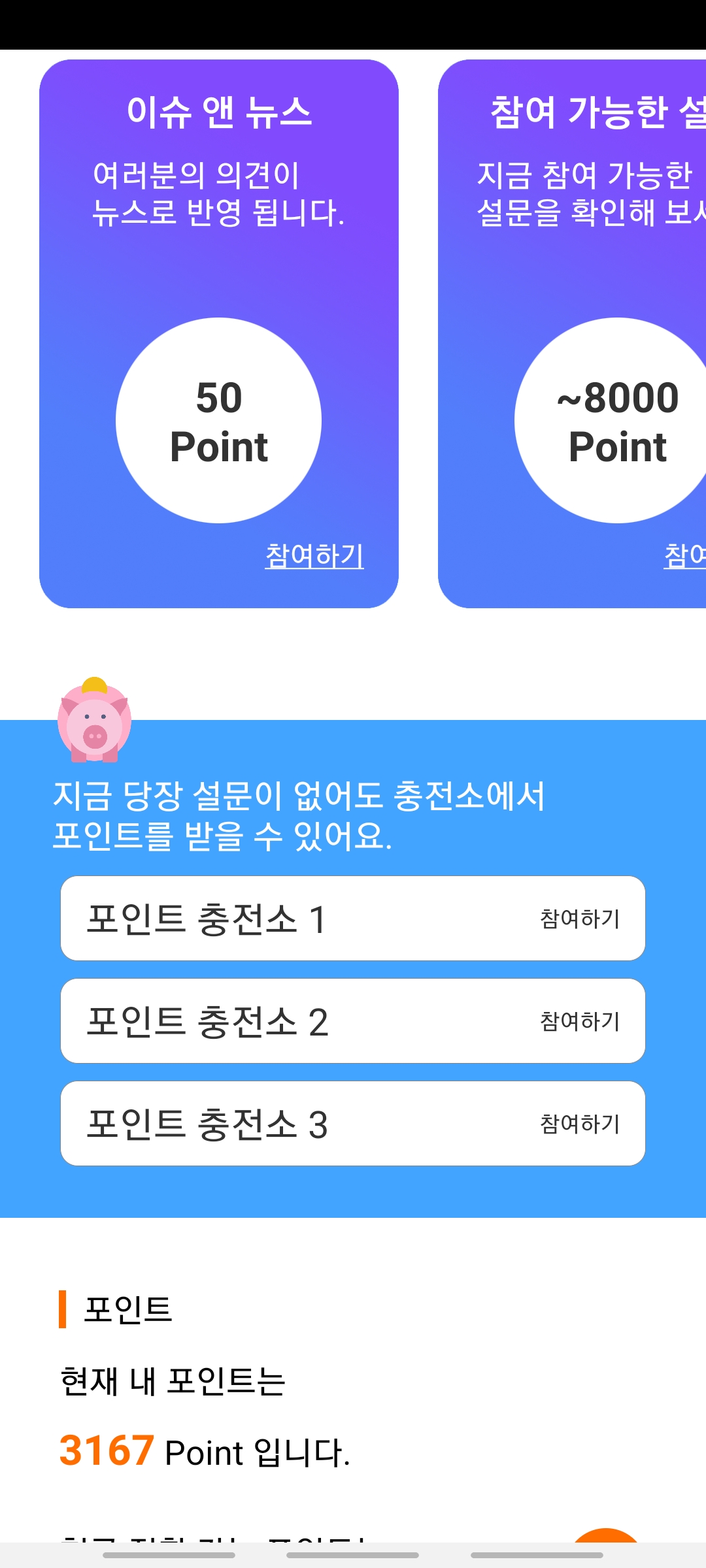
Task: Select 포인트 충전소 2
Action: pyautogui.click(x=353, y=1021)
